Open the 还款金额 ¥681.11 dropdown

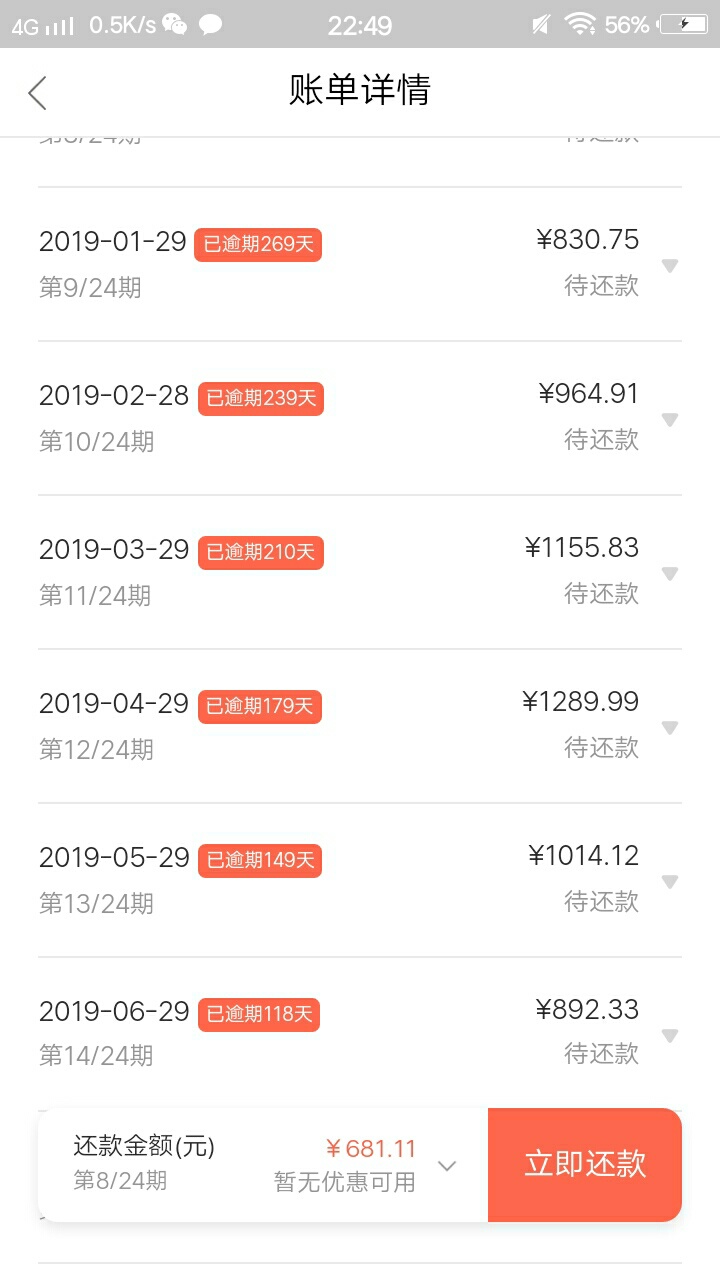(x=447, y=1166)
